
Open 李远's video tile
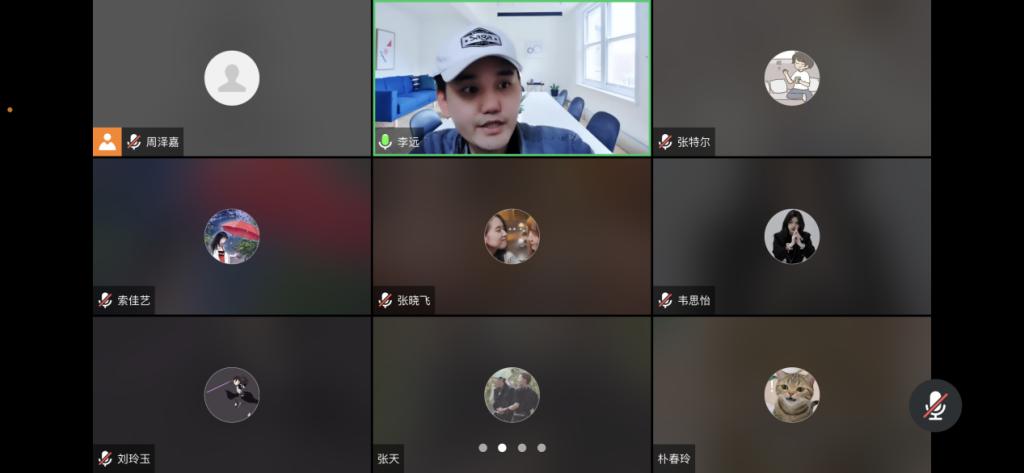tap(511, 77)
